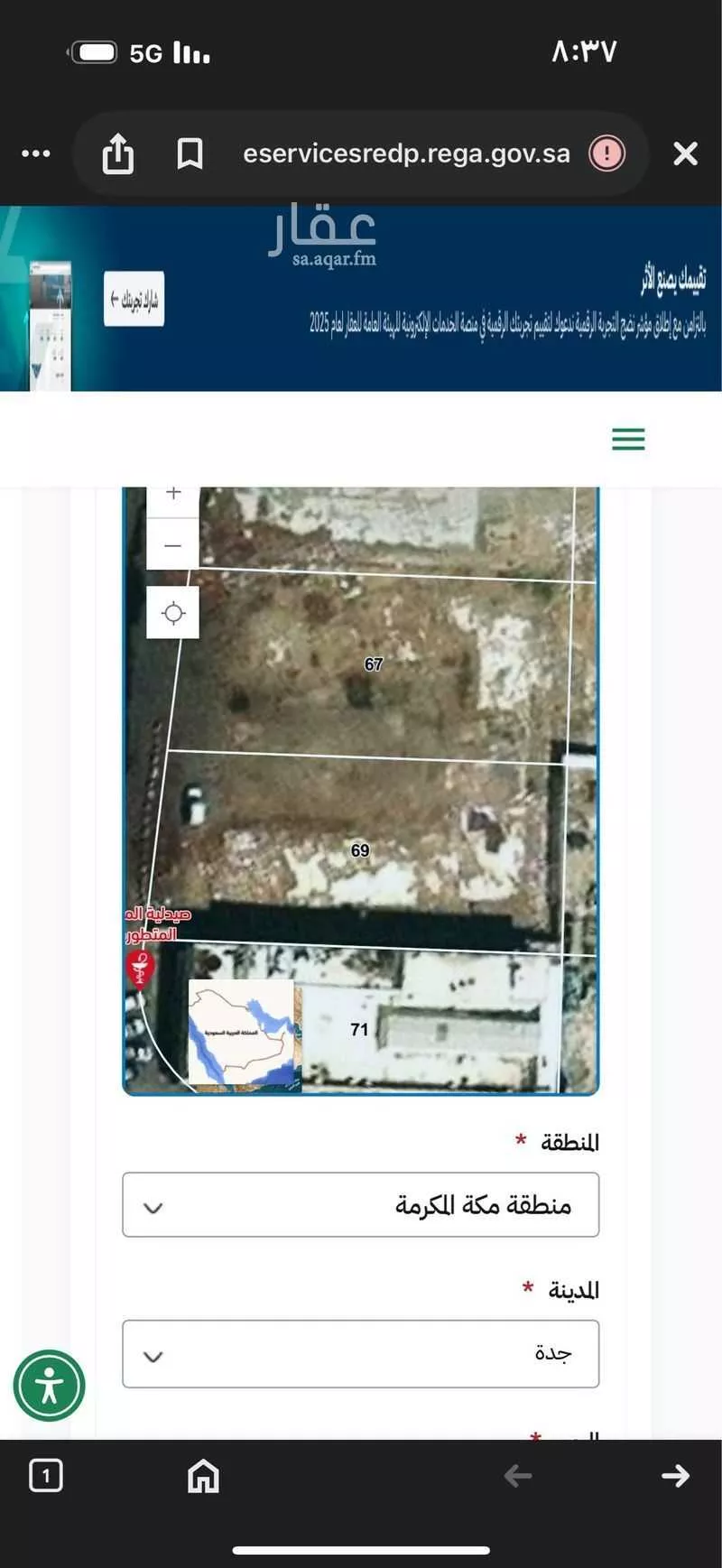Image resolution: width=722 pixels, height=1568 pixels.
Task: Go back with the left arrow
Action: [x=518, y=1476]
